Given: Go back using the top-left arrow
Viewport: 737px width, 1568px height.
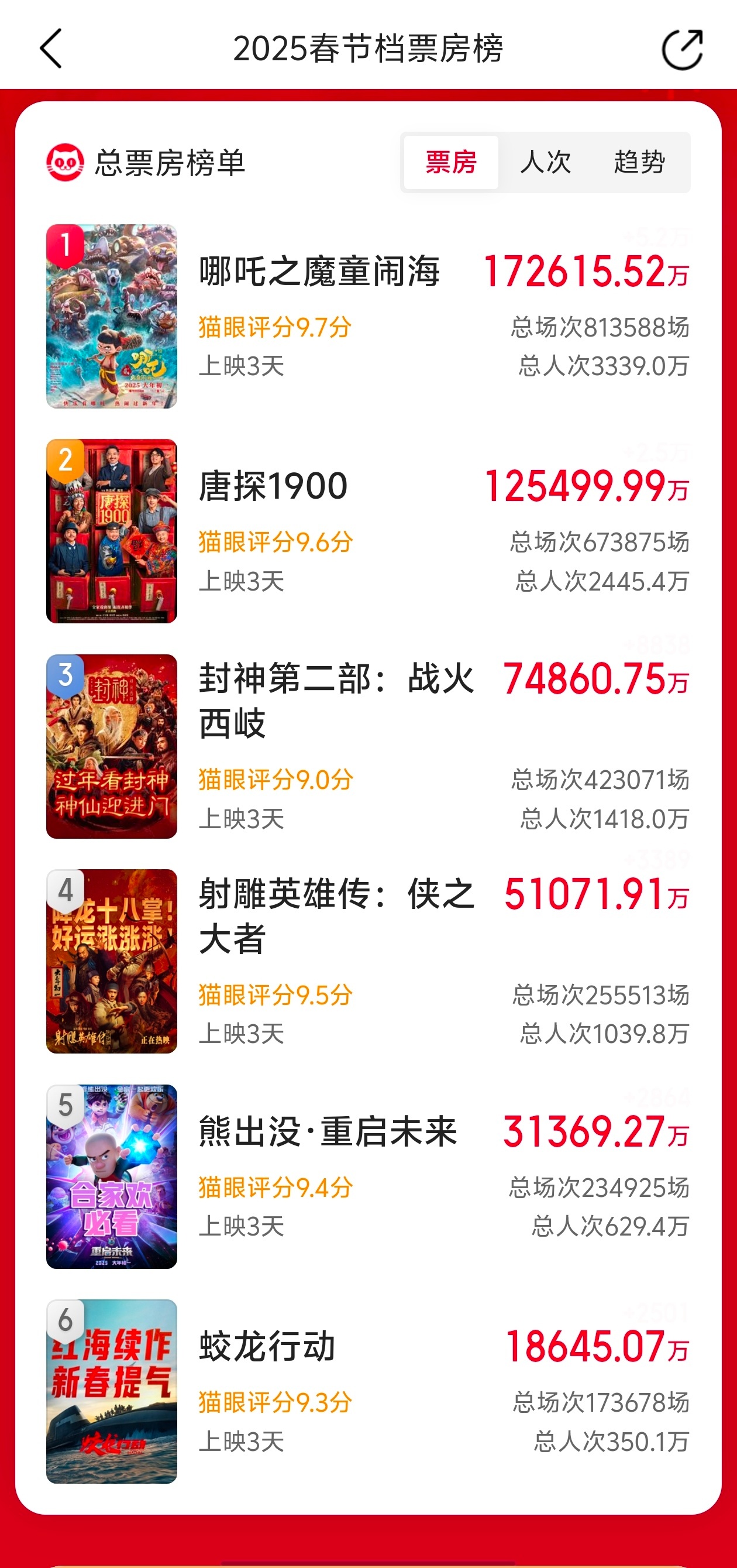Looking at the screenshot, I should click(51, 49).
